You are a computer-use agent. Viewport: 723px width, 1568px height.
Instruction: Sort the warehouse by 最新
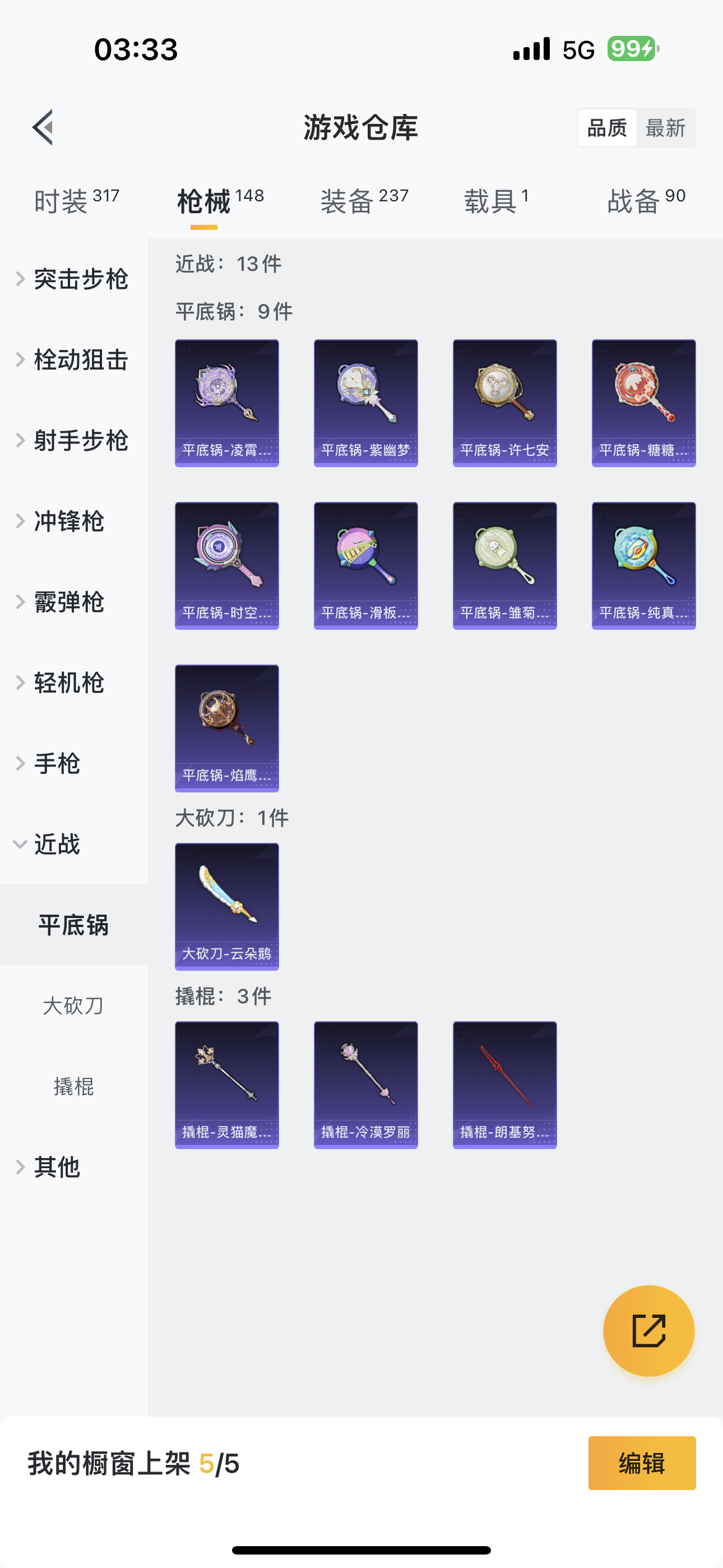(665, 128)
